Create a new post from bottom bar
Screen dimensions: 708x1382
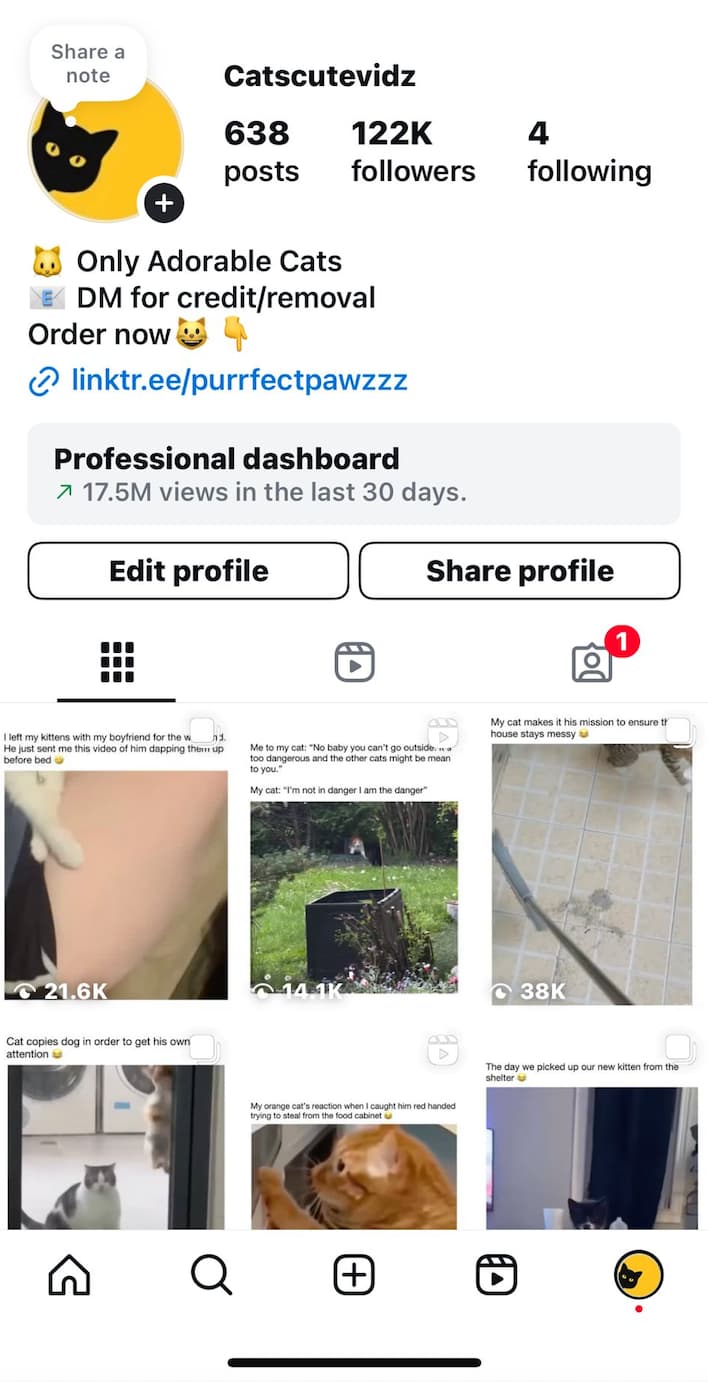pos(354,1275)
